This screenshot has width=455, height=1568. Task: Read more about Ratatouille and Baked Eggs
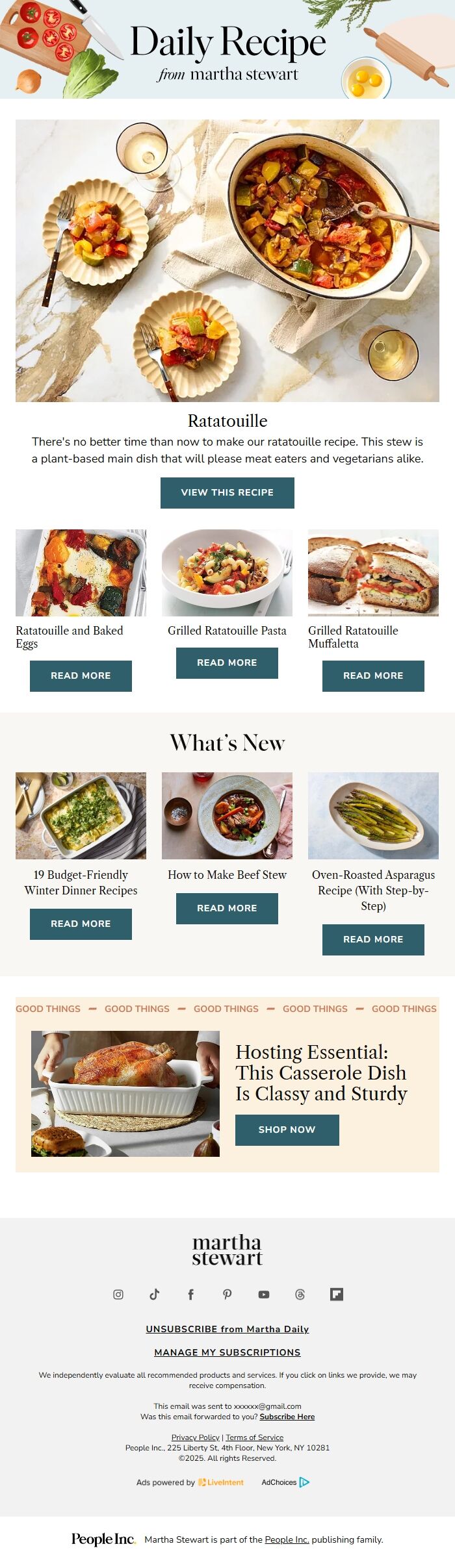(x=81, y=676)
